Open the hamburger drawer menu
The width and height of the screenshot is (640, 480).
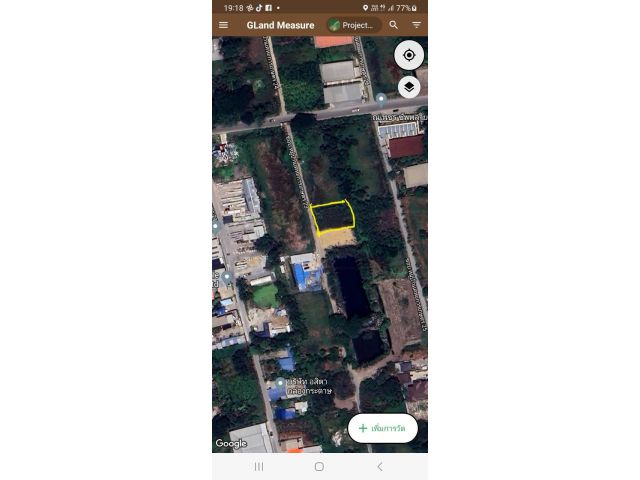pyautogui.click(x=223, y=25)
